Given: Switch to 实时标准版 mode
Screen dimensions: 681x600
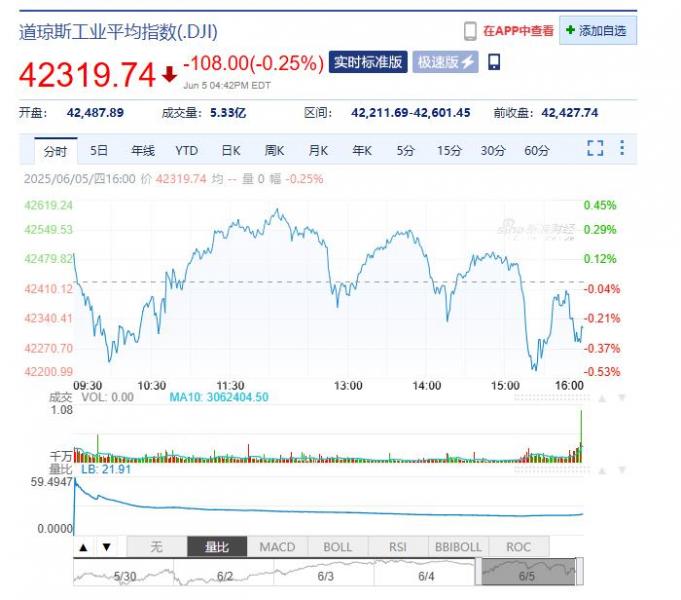Looking at the screenshot, I should tap(367, 62).
